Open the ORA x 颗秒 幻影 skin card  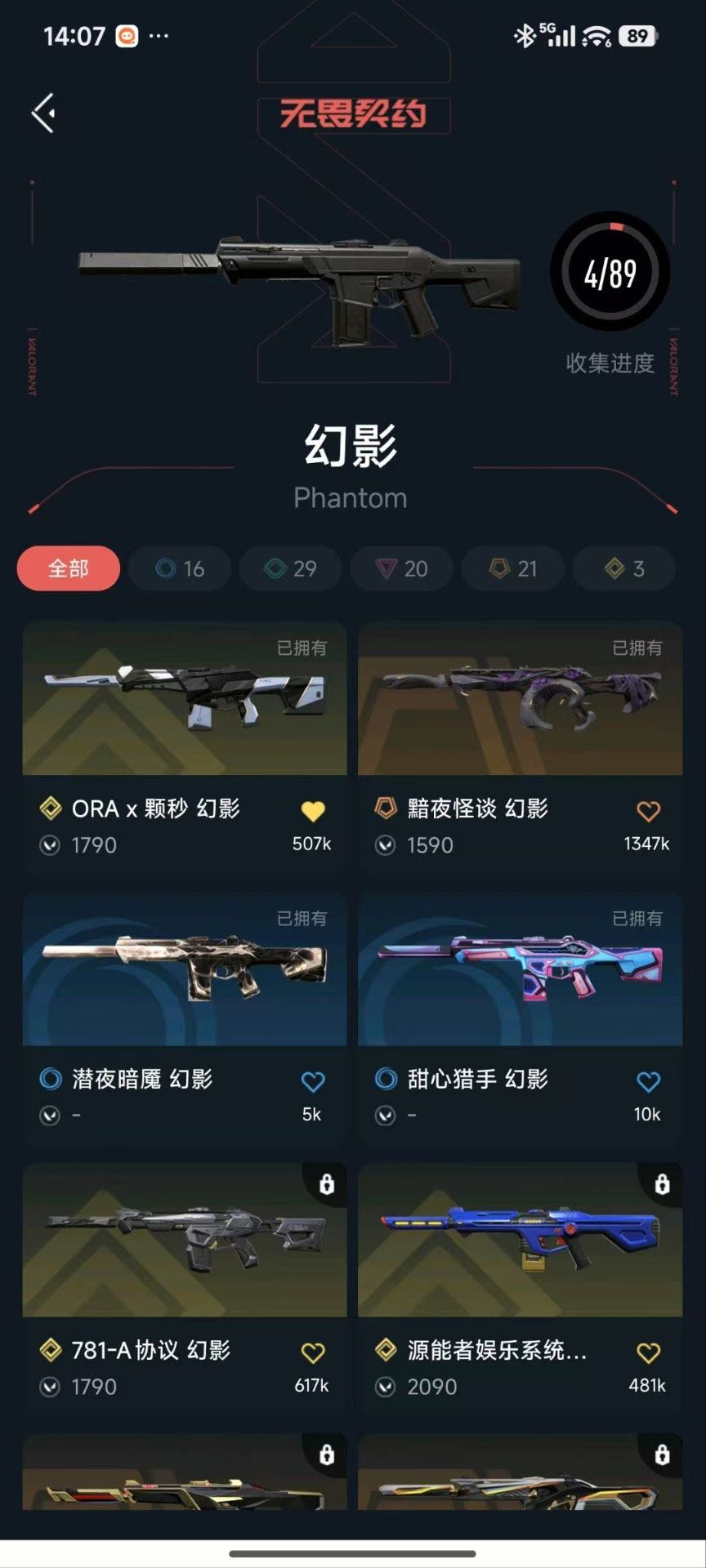[x=185, y=747]
